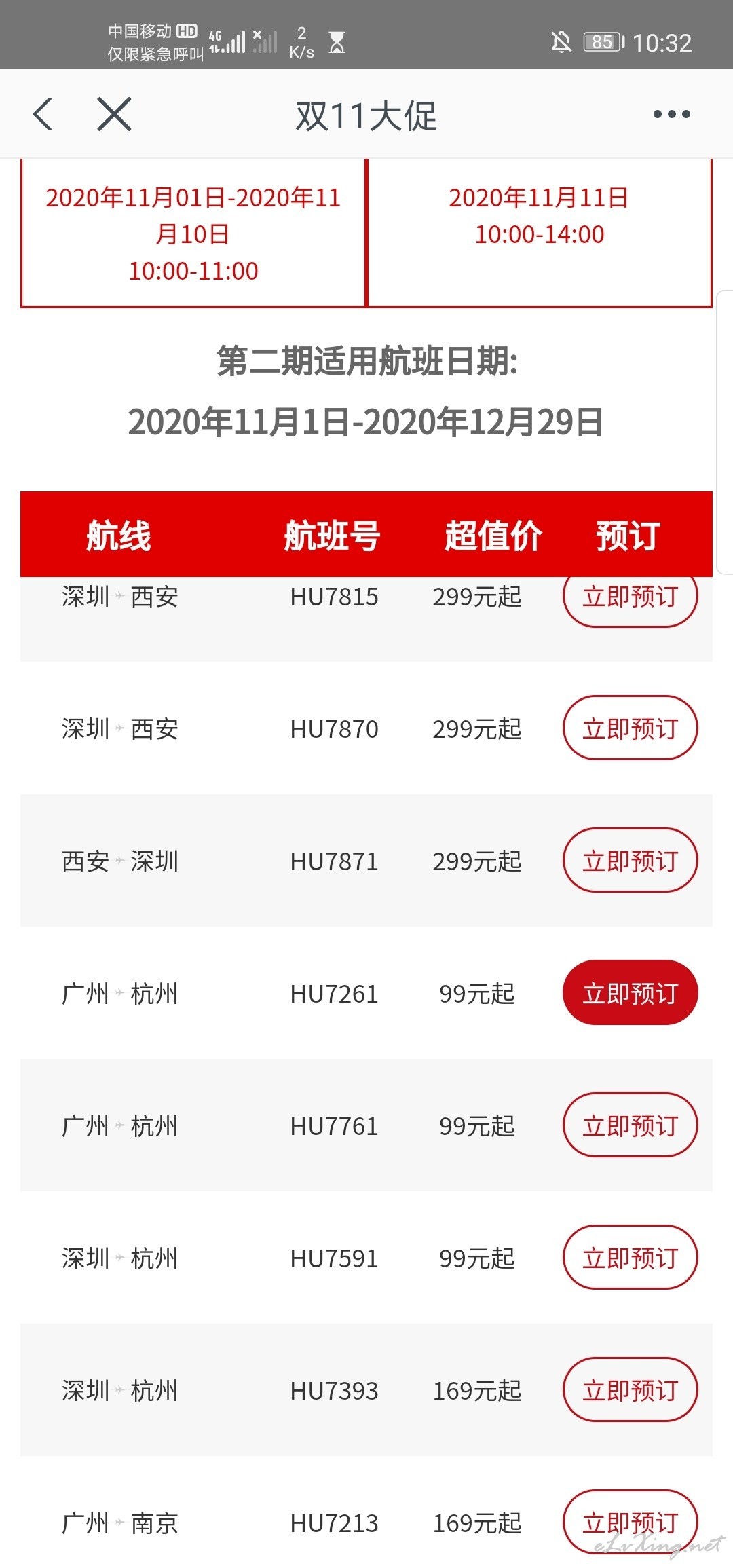Book flight HU7815 from 深圳 to 西安
The width and height of the screenshot is (733, 1568).
(630, 601)
